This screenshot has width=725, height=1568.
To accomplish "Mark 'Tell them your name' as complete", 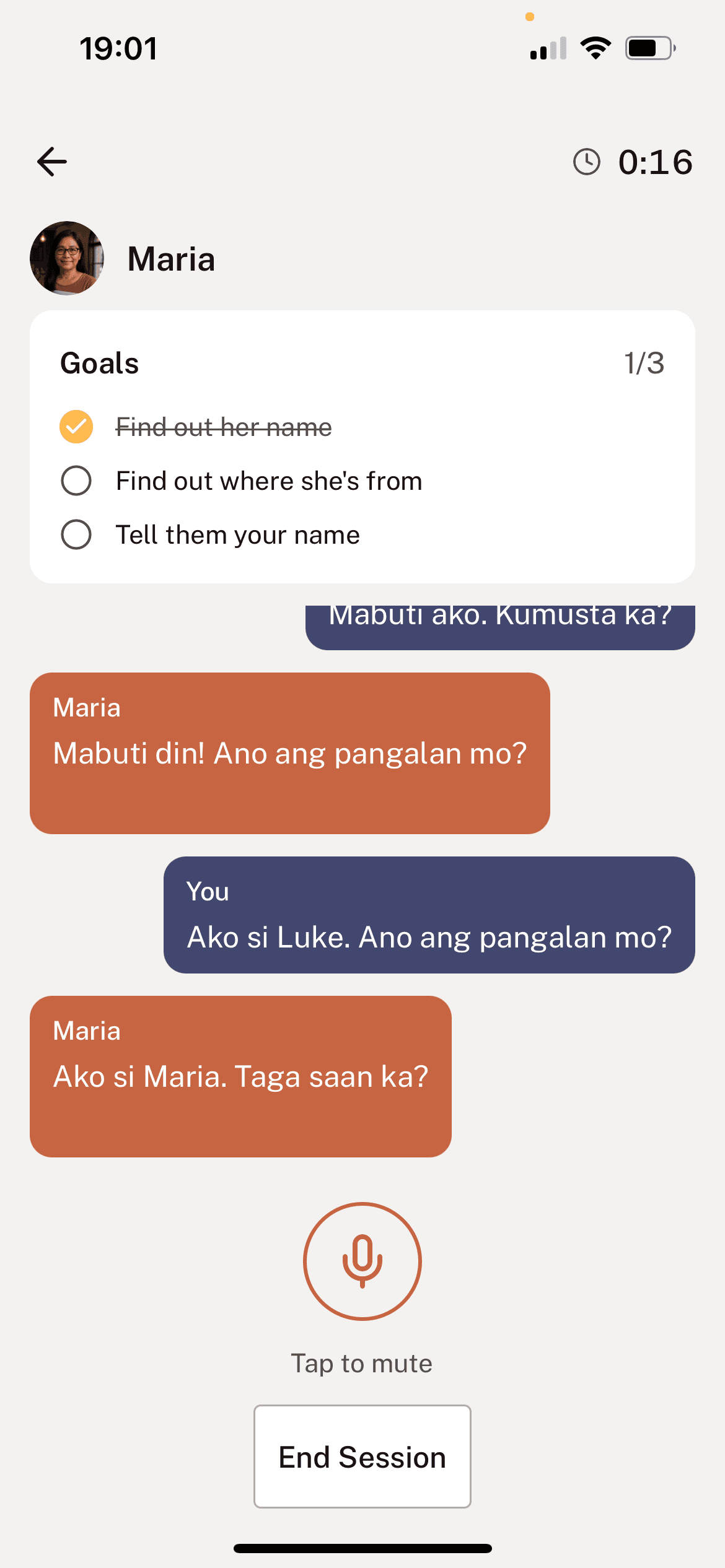I will [76, 534].
